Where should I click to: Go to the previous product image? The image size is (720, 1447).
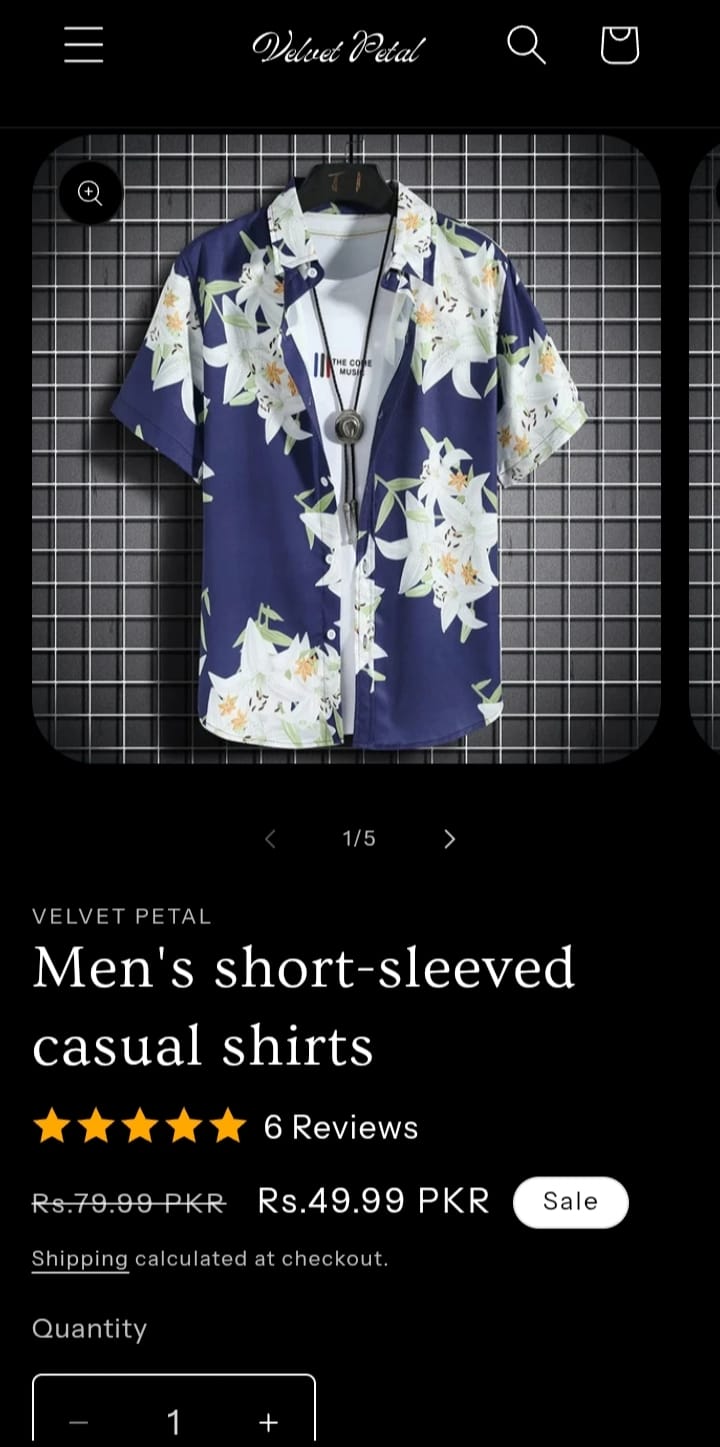270,838
